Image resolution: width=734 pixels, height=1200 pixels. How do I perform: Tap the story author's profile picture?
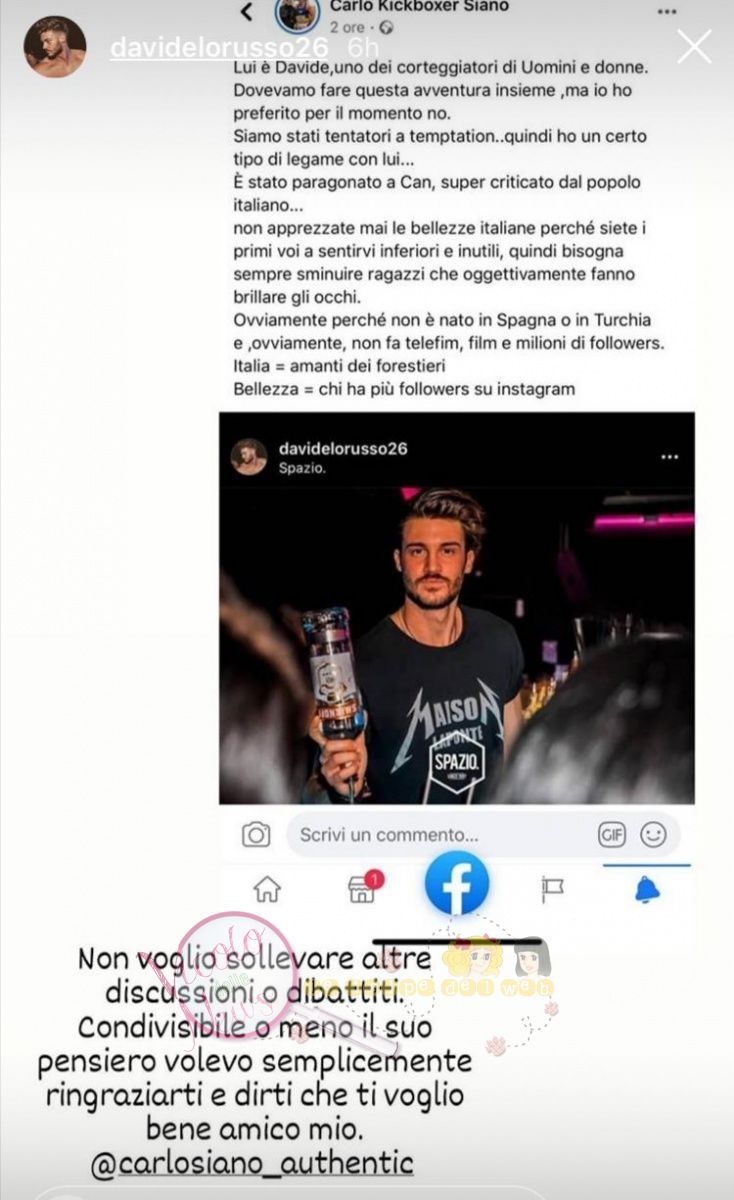[x=54, y=46]
